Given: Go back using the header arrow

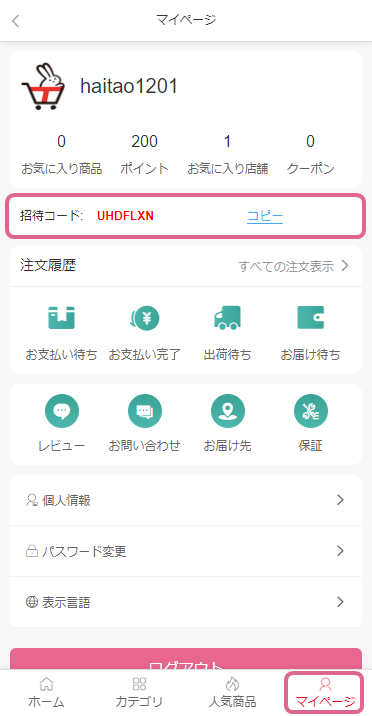Looking at the screenshot, I should tap(16, 21).
